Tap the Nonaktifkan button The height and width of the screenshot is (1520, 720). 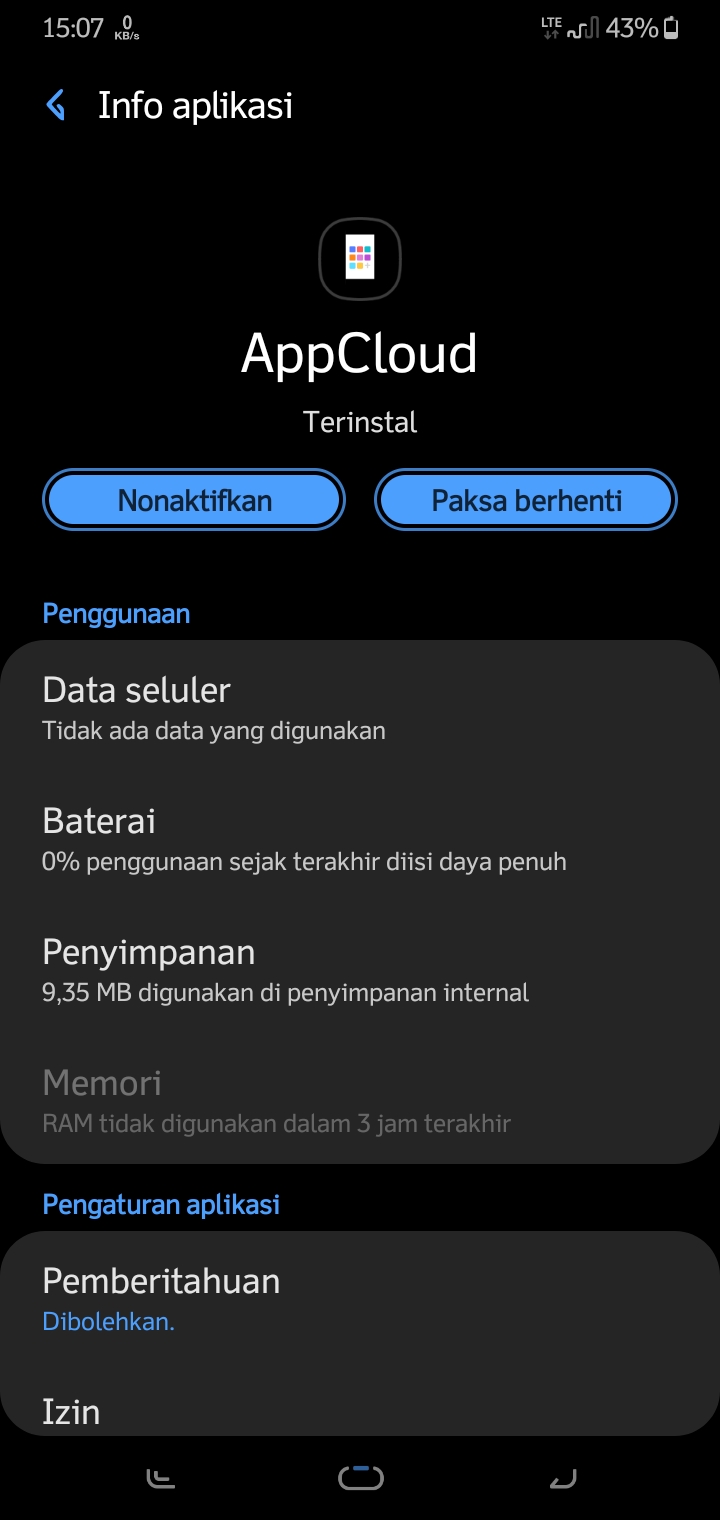194,500
